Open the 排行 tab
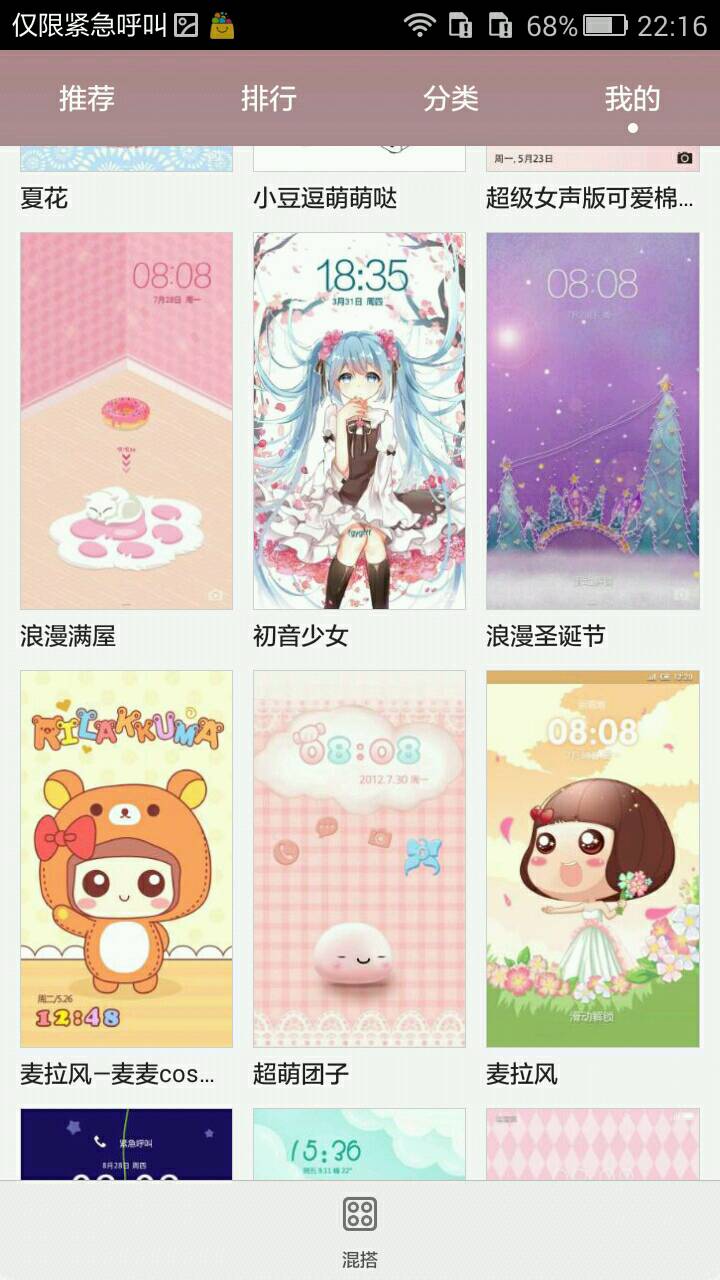 269,98
